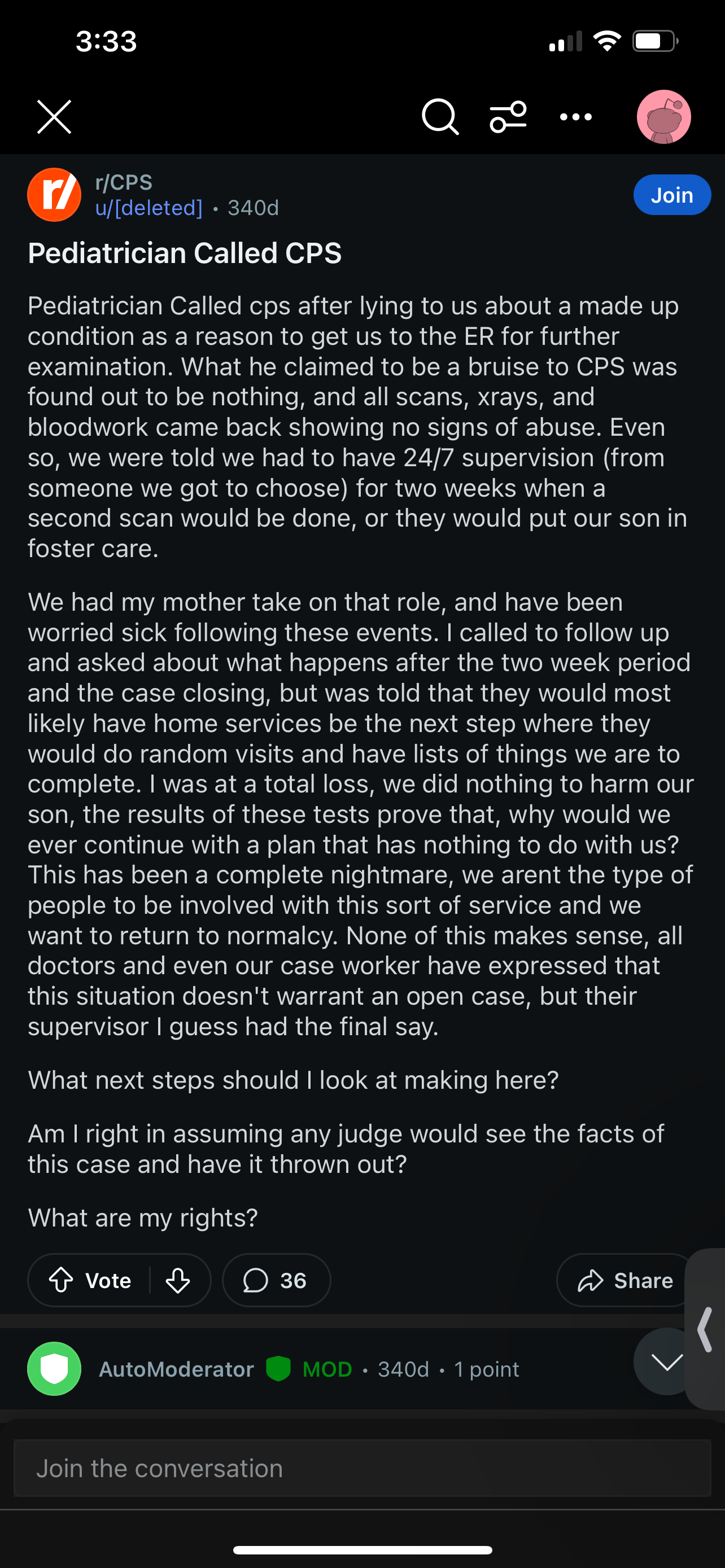Join the r/CPS community
The width and height of the screenshot is (725, 1568).
[x=672, y=195]
